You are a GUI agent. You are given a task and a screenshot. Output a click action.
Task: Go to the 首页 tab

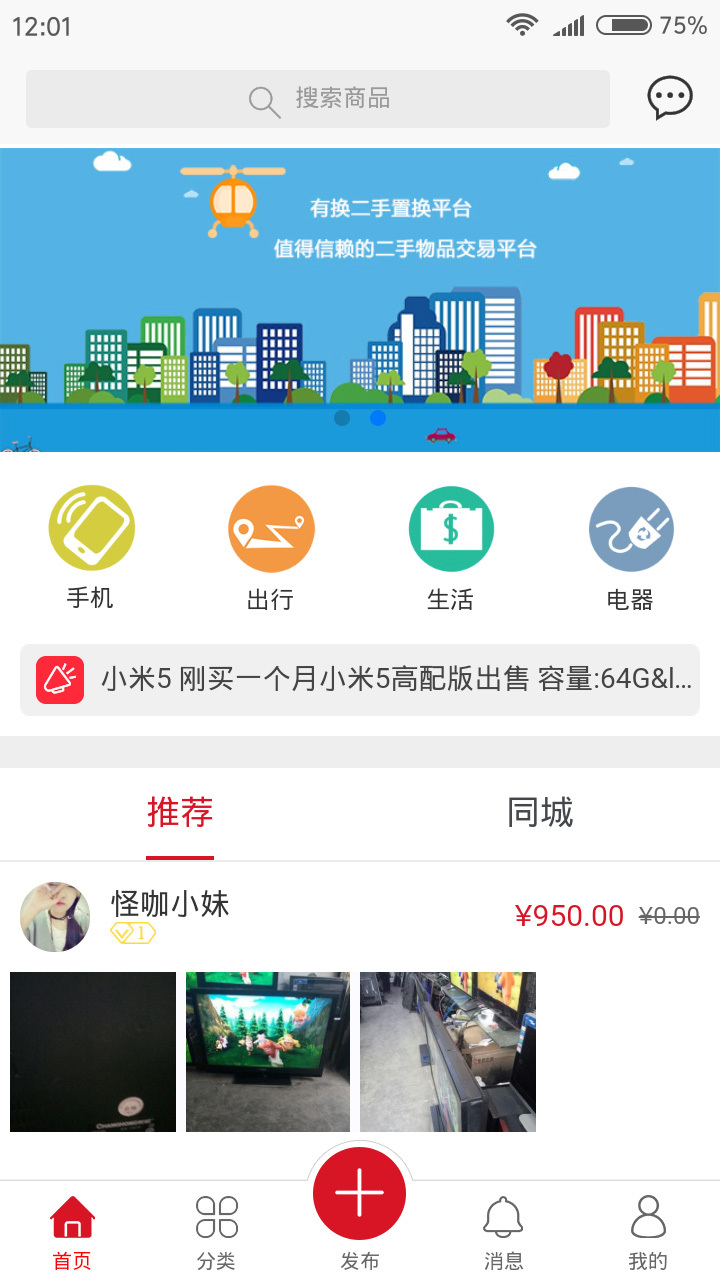tap(72, 1232)
